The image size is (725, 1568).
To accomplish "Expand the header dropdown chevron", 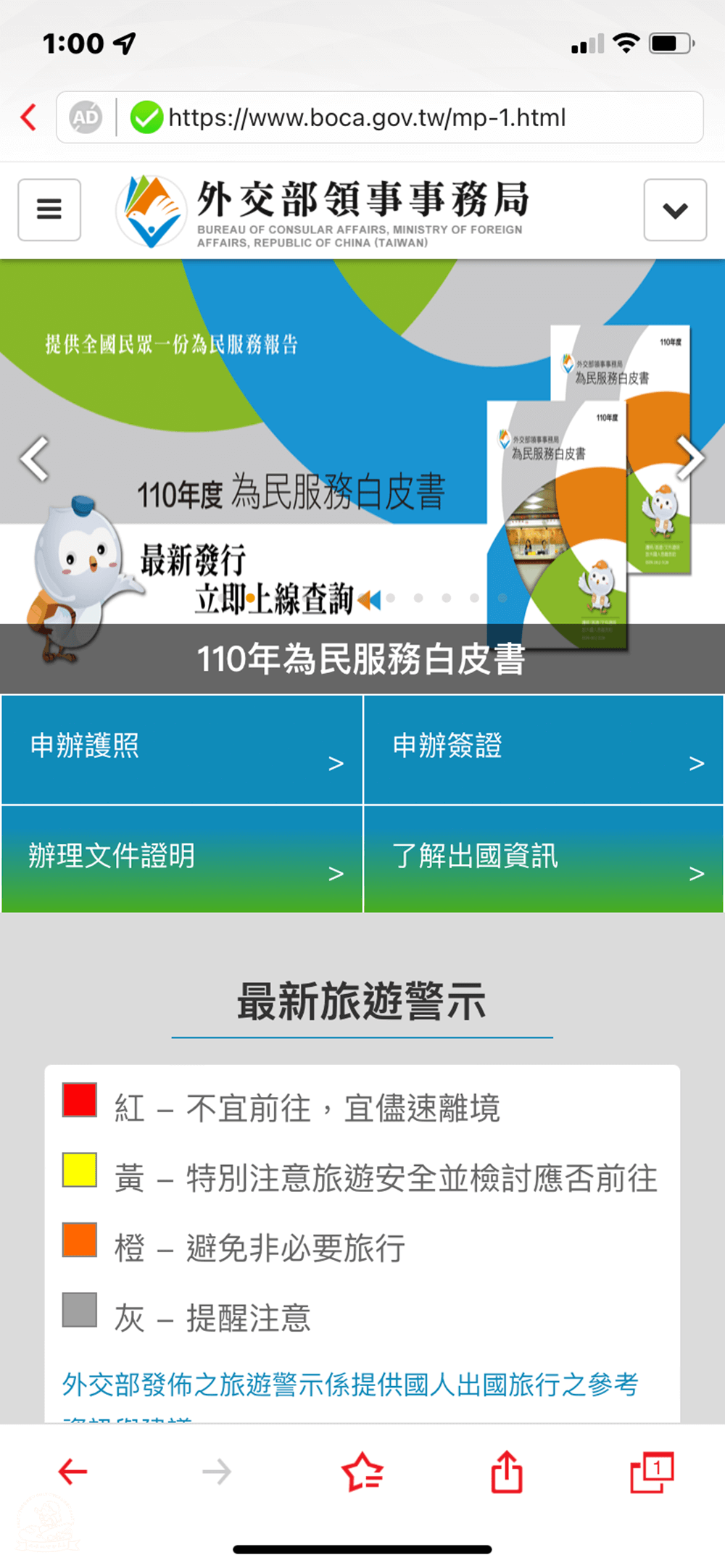I will point(674,210).
